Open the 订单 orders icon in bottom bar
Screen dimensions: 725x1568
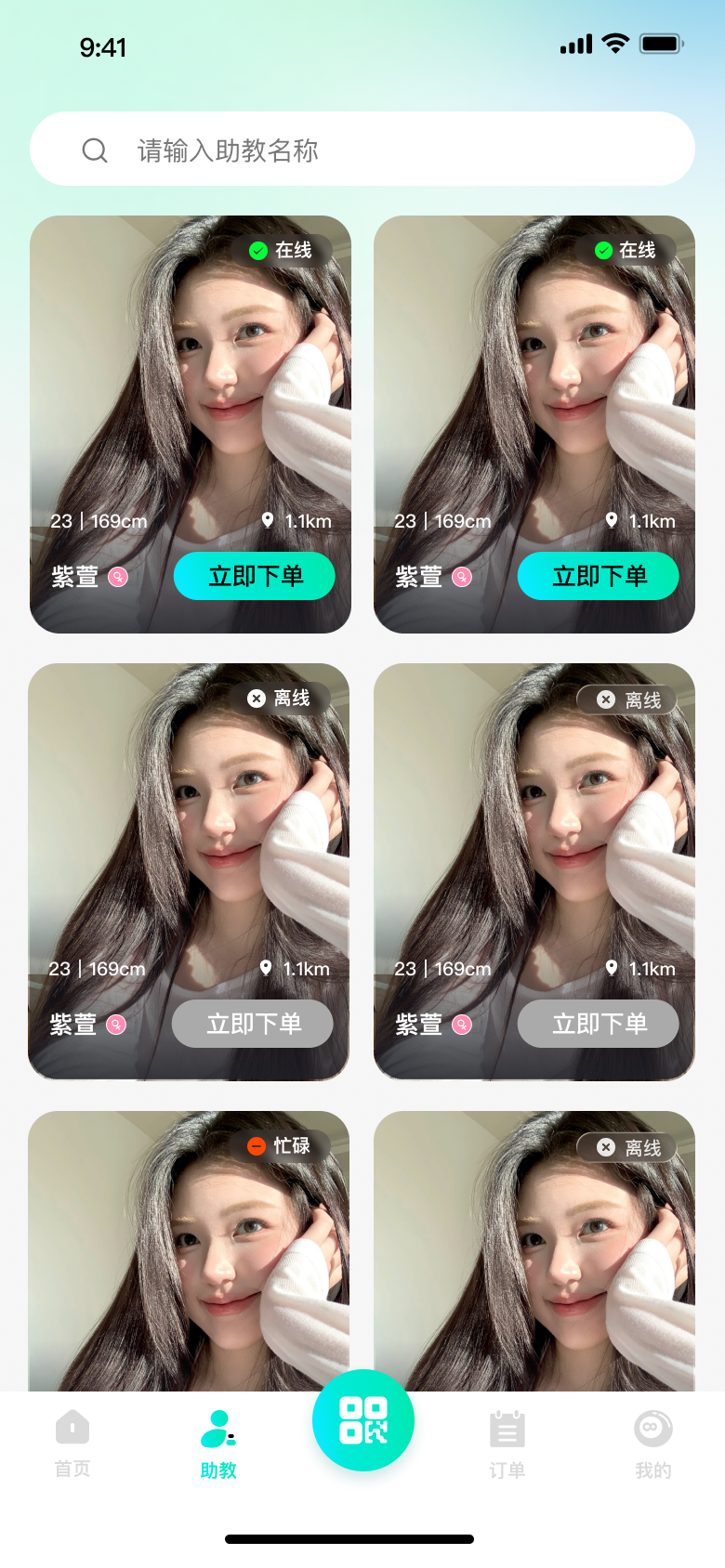(507, 1440)
